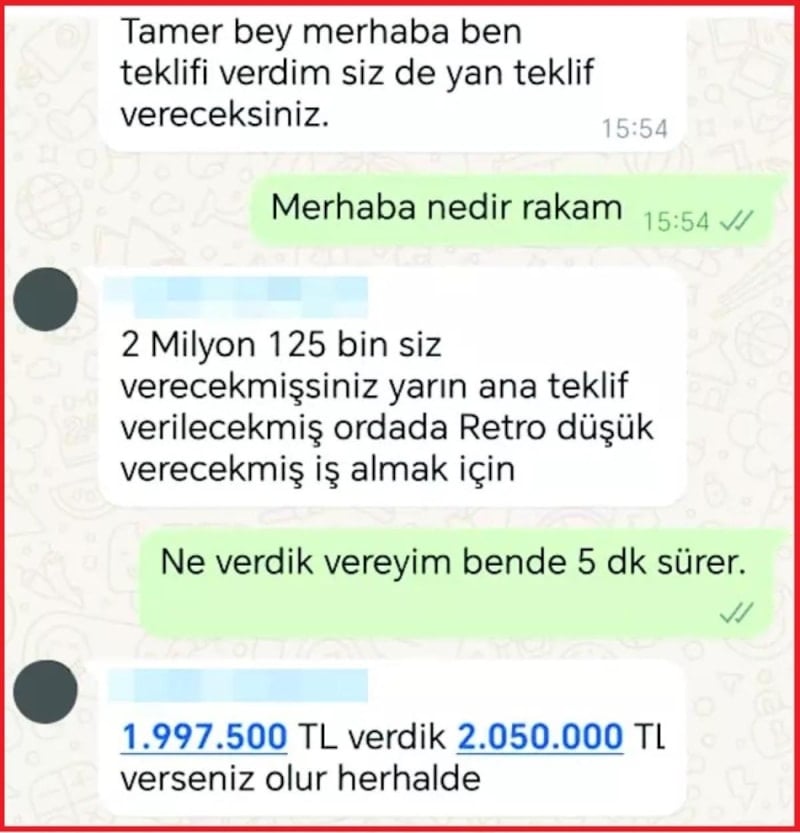Tap the linked number 1.997.500
Screen dimensions: 800x833
(x=203, y=737)
